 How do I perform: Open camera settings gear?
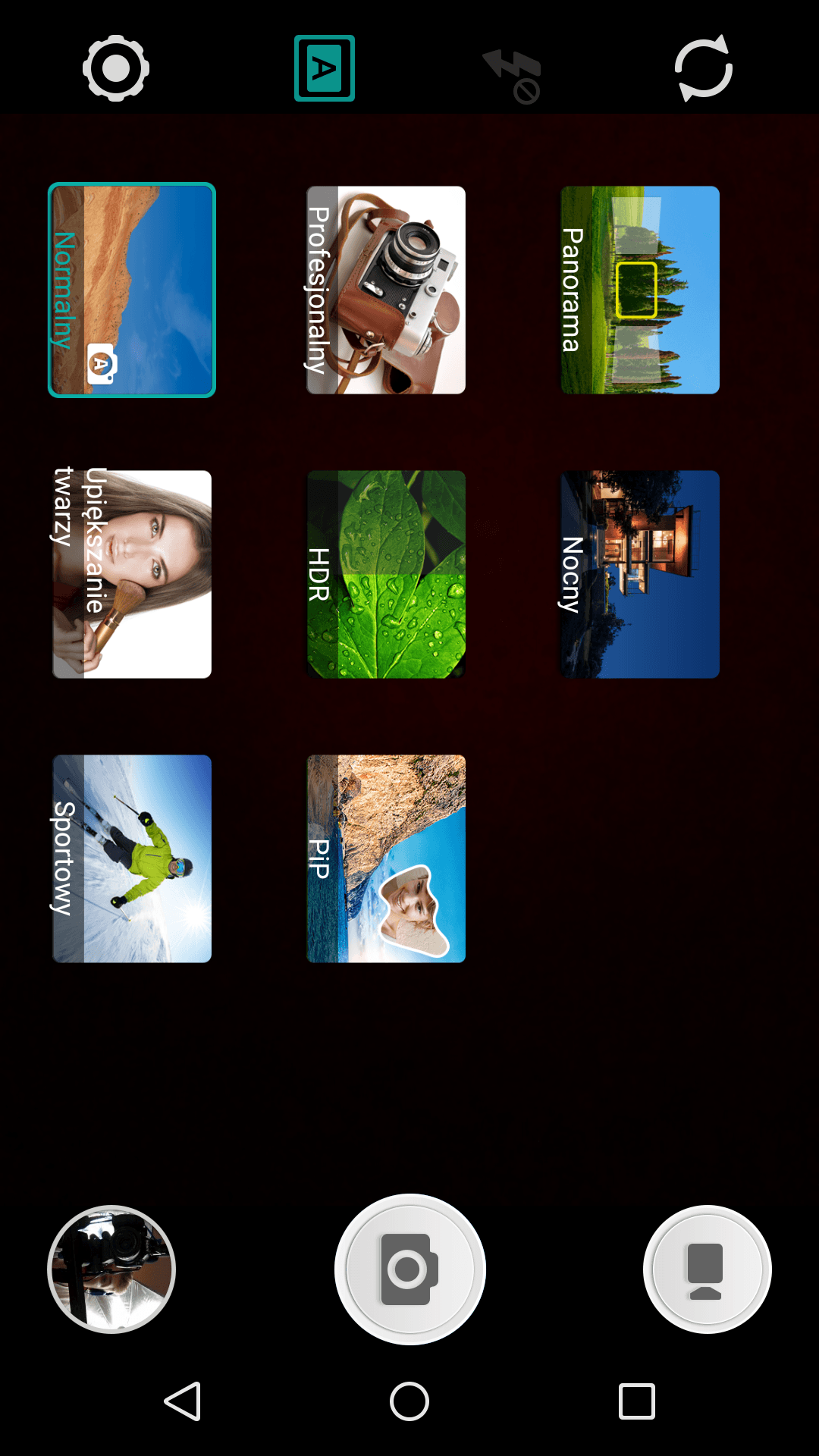116,68
